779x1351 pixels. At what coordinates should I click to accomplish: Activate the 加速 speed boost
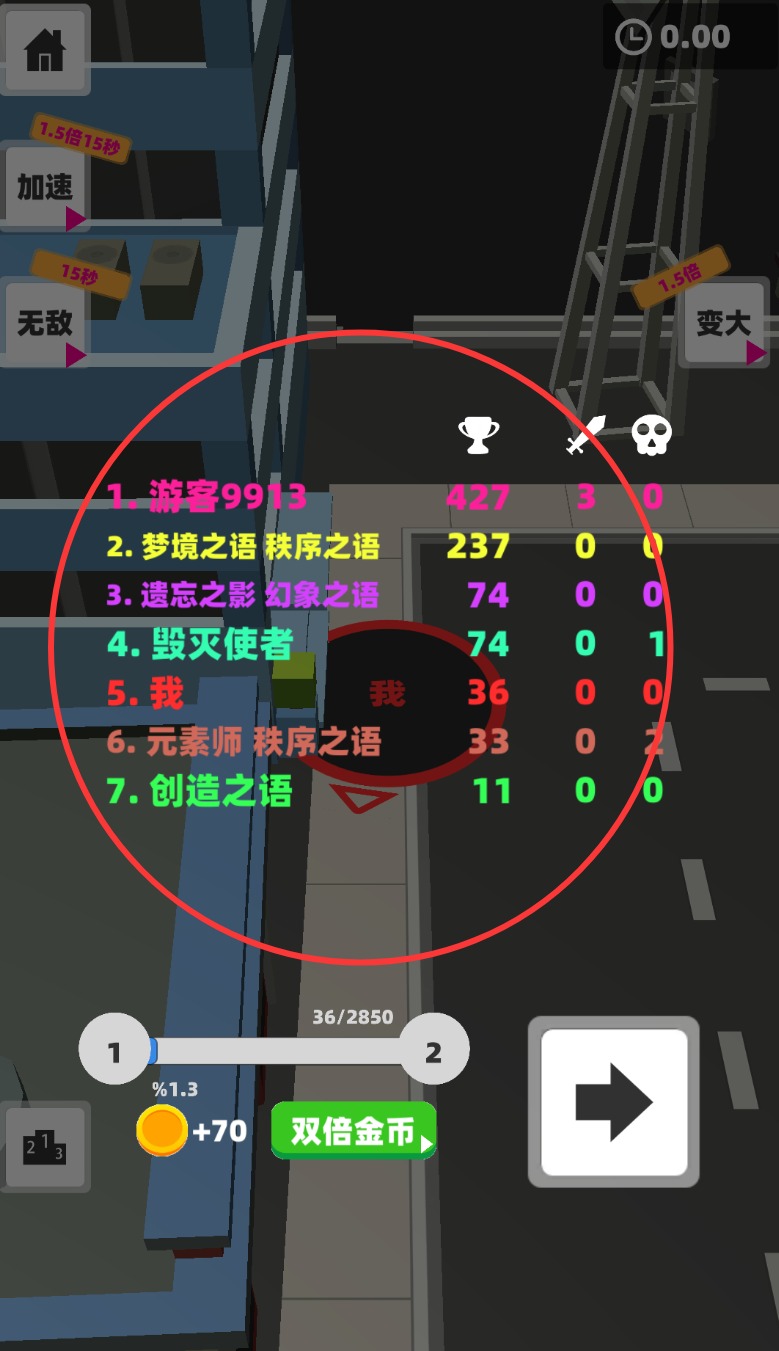(x=46, y=188)
